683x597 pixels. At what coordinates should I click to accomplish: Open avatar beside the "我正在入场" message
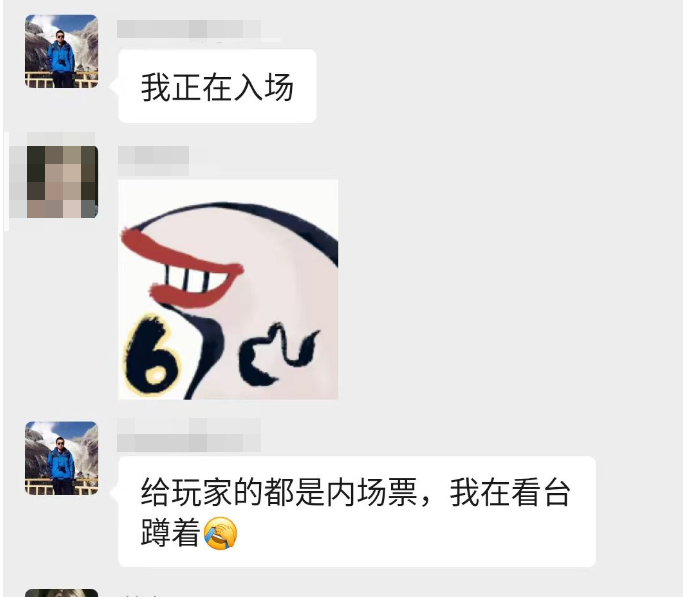click(x=61, y=52)
